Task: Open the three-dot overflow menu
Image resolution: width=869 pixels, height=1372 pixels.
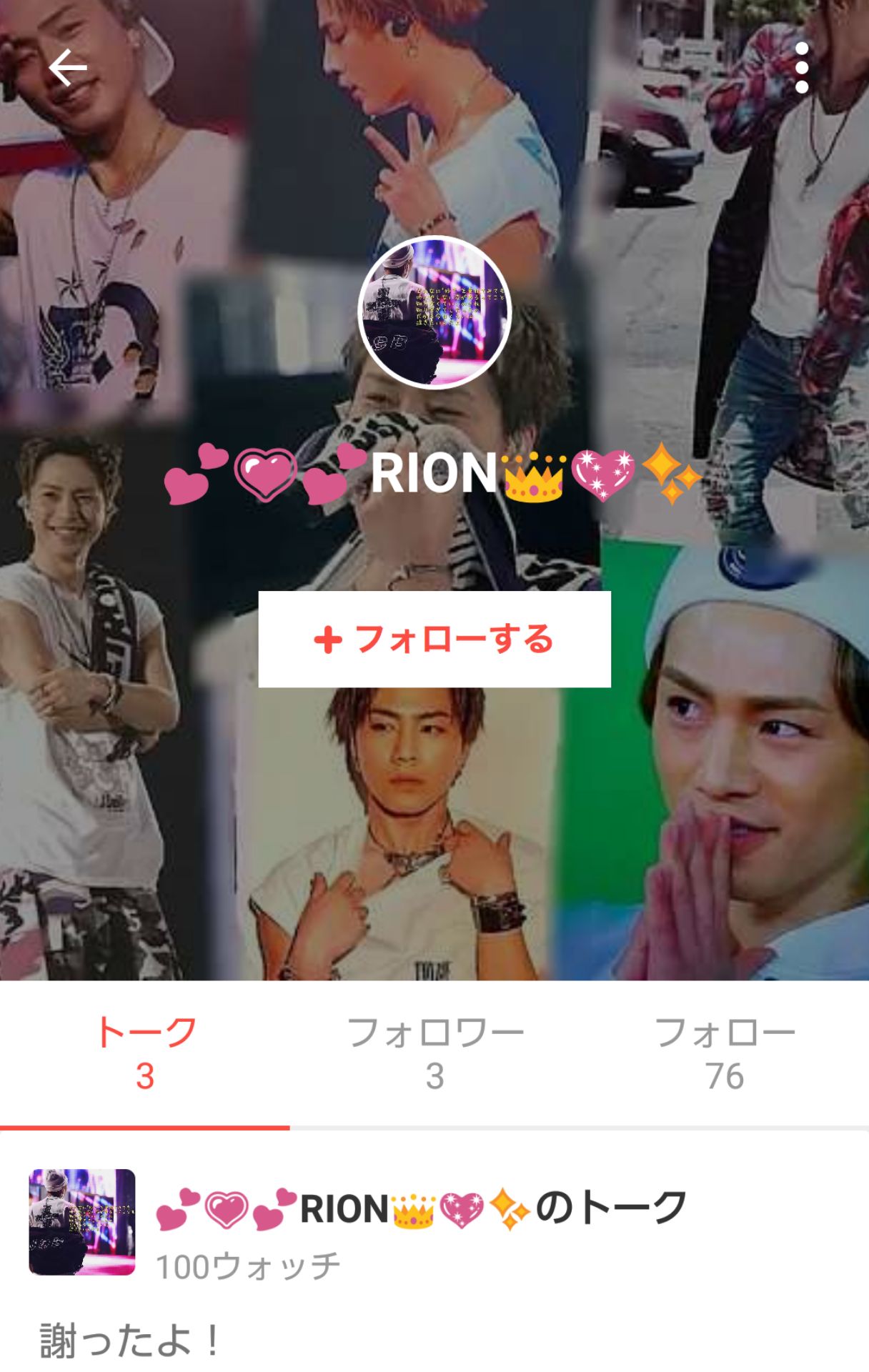Action: tap(801, 68)
